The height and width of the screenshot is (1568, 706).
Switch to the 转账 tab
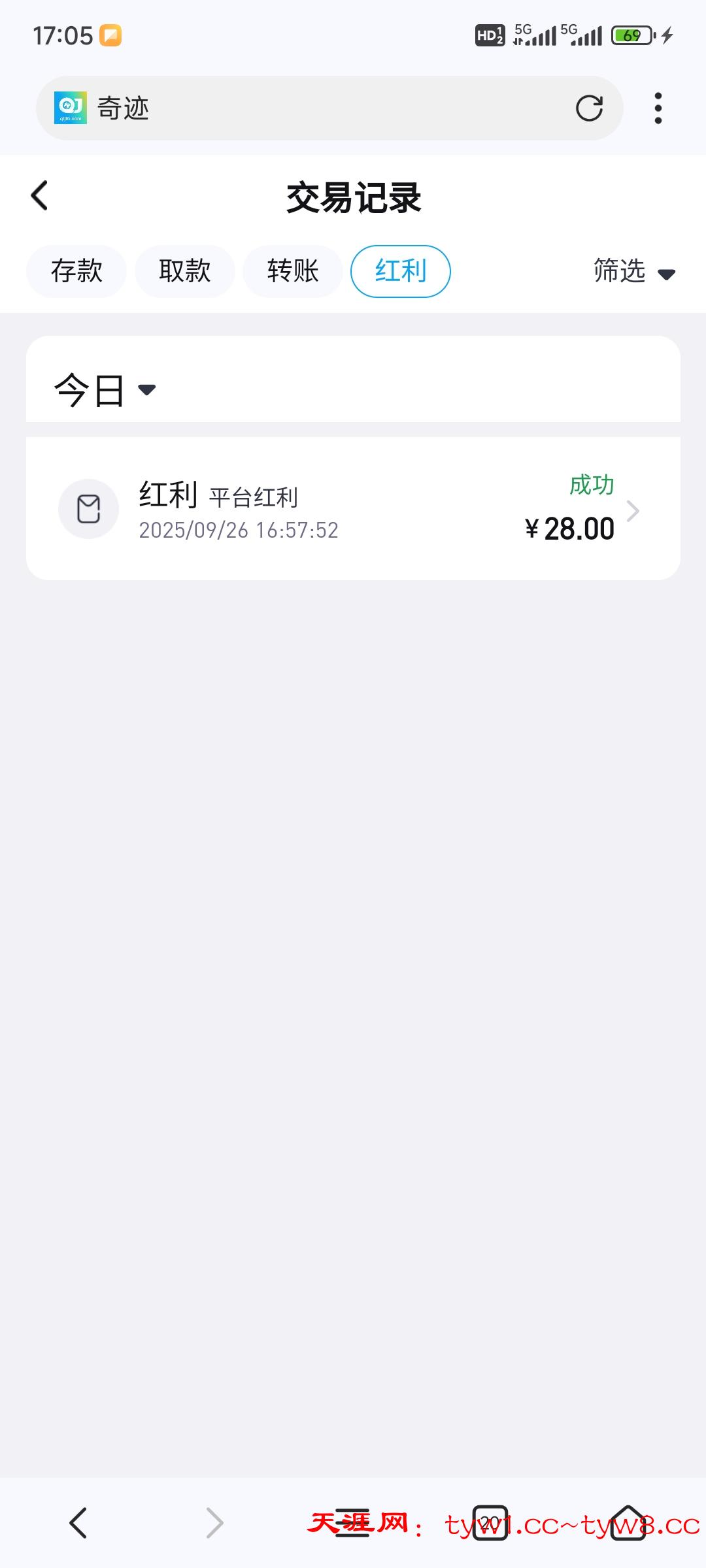pos(292,271)
